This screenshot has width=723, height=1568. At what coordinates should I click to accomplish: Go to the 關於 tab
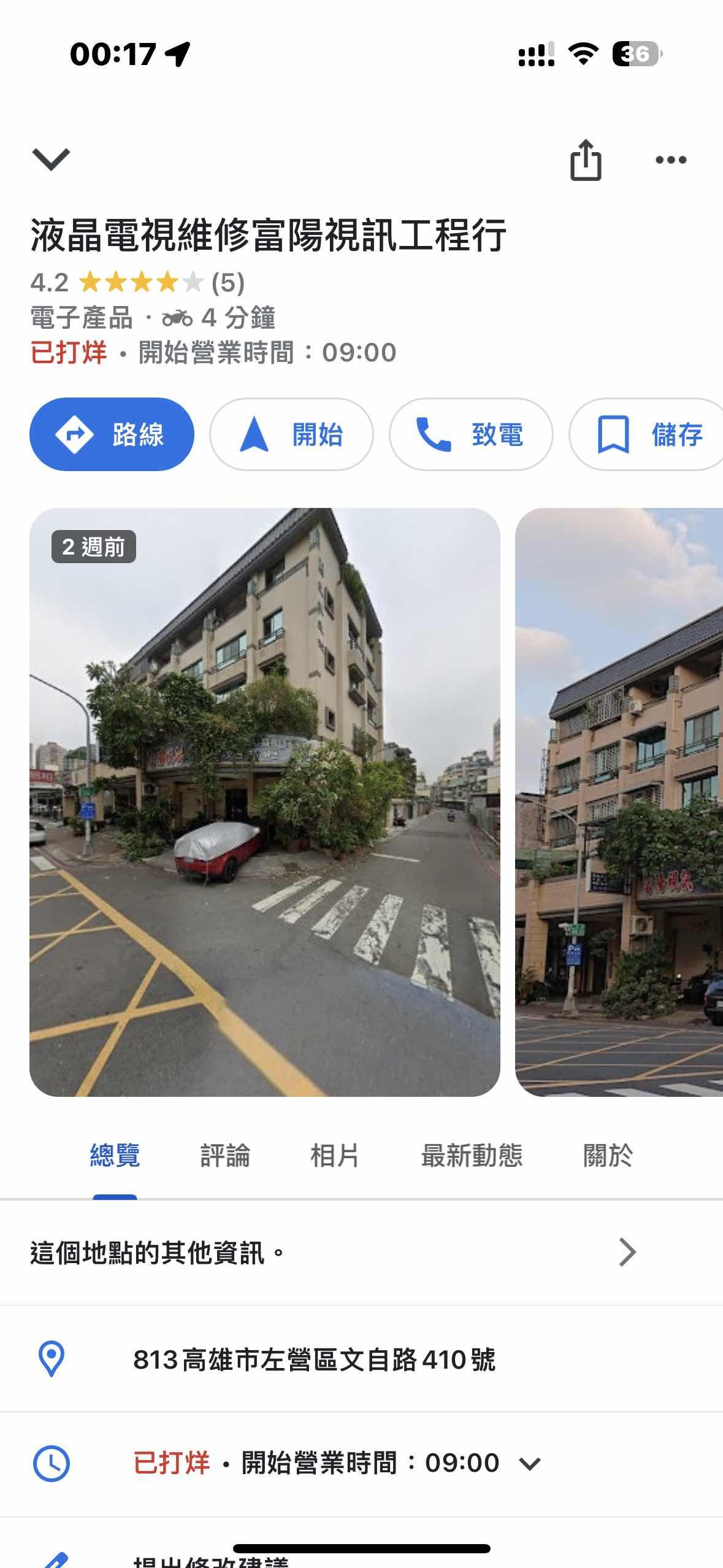tap(607, 1156)
